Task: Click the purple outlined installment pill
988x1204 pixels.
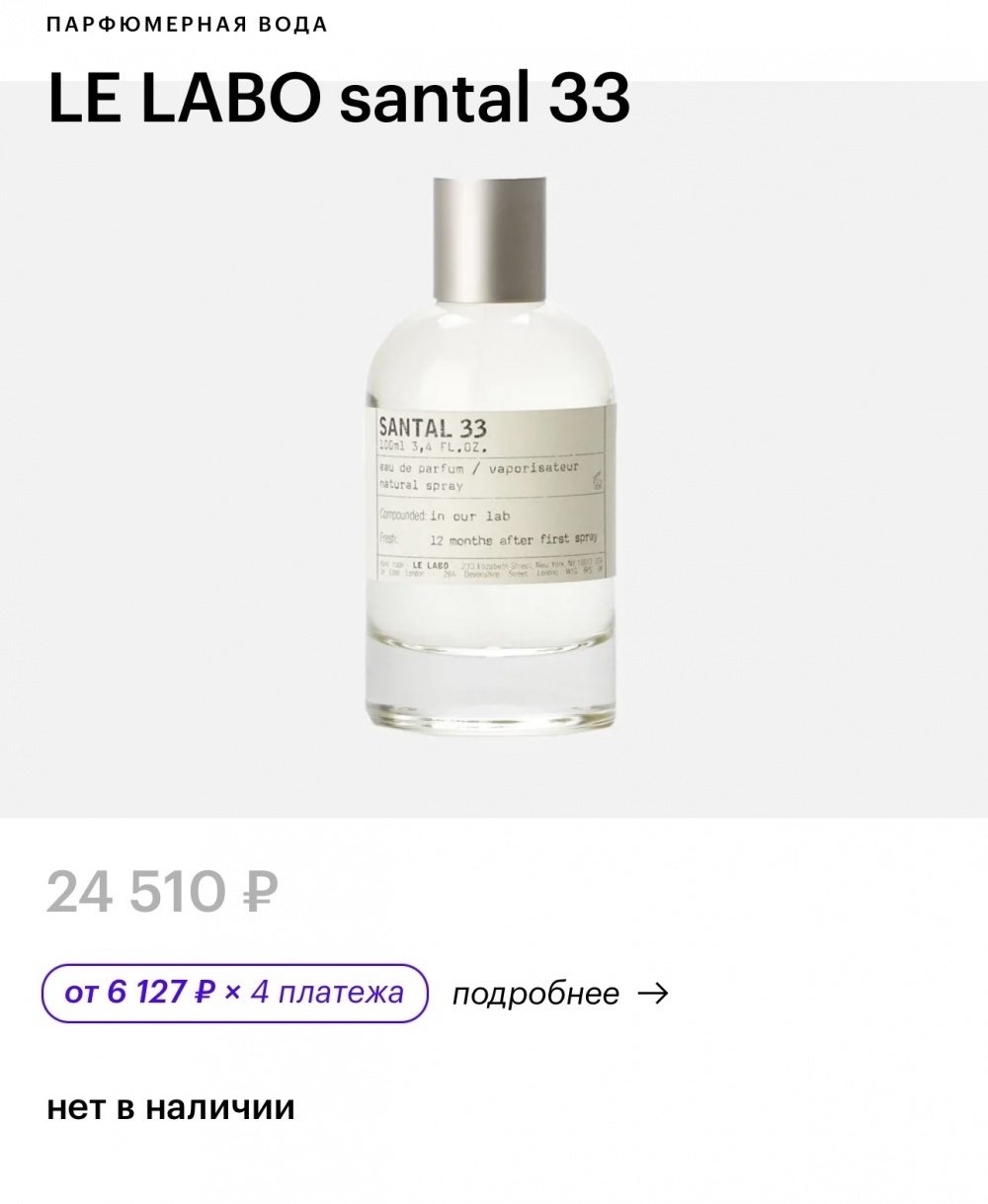Action: [235, 995]
